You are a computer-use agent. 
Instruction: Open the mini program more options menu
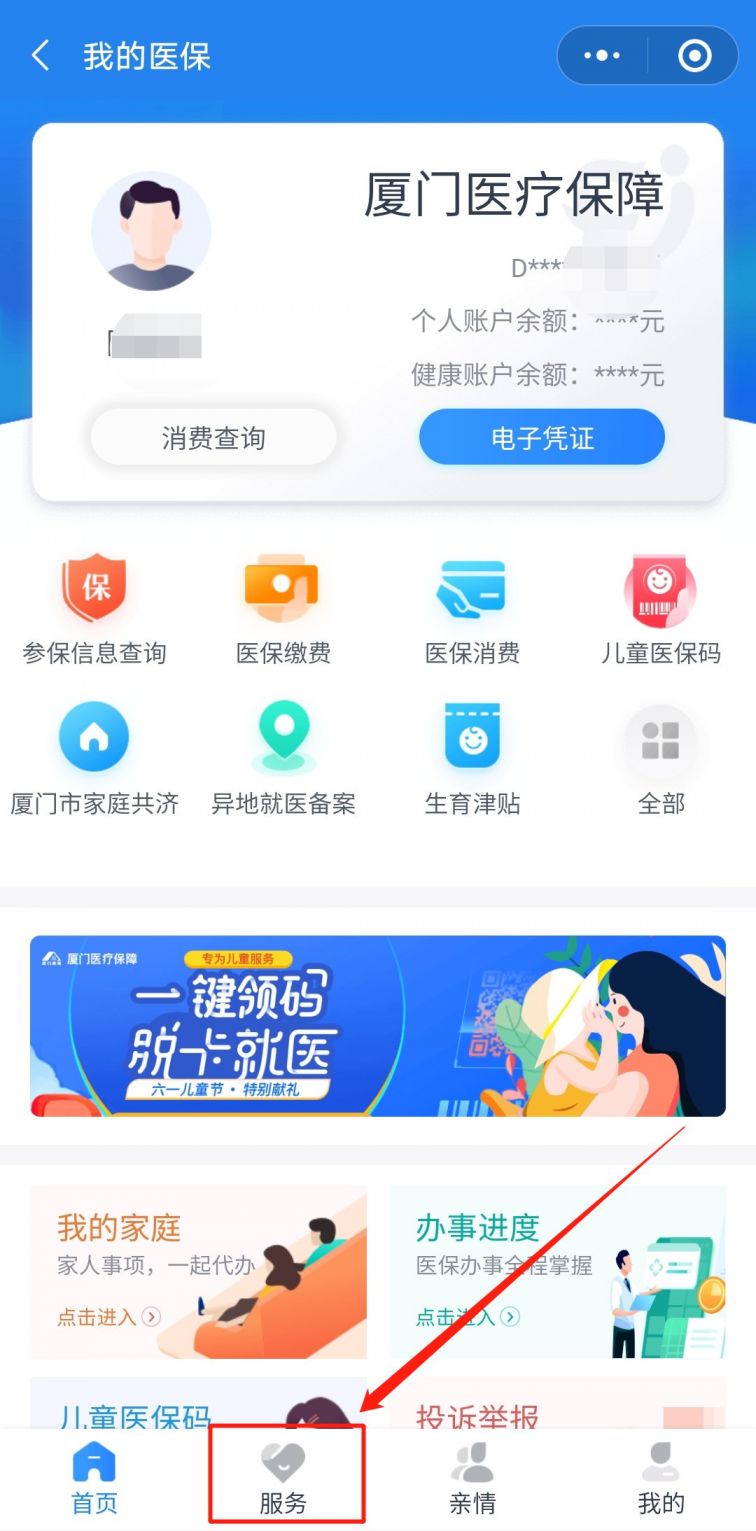pos(602,56)
